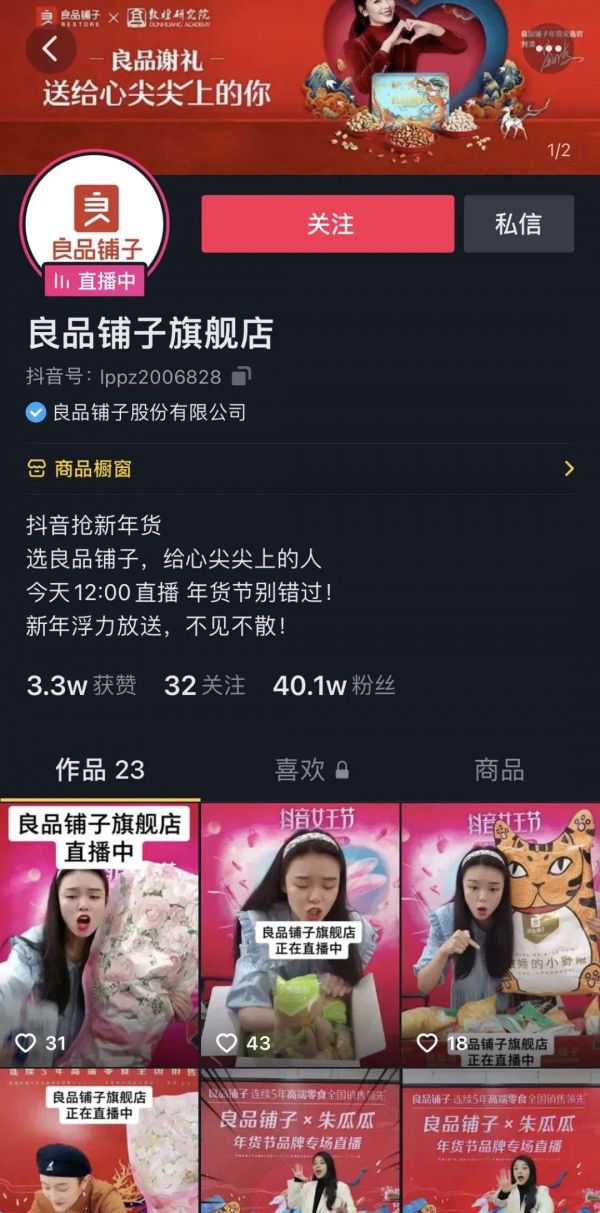Switch to the 商品 tab
The height and width of the screenshot is (1213, 600).
pyautogui.click(x=498, y=769)
